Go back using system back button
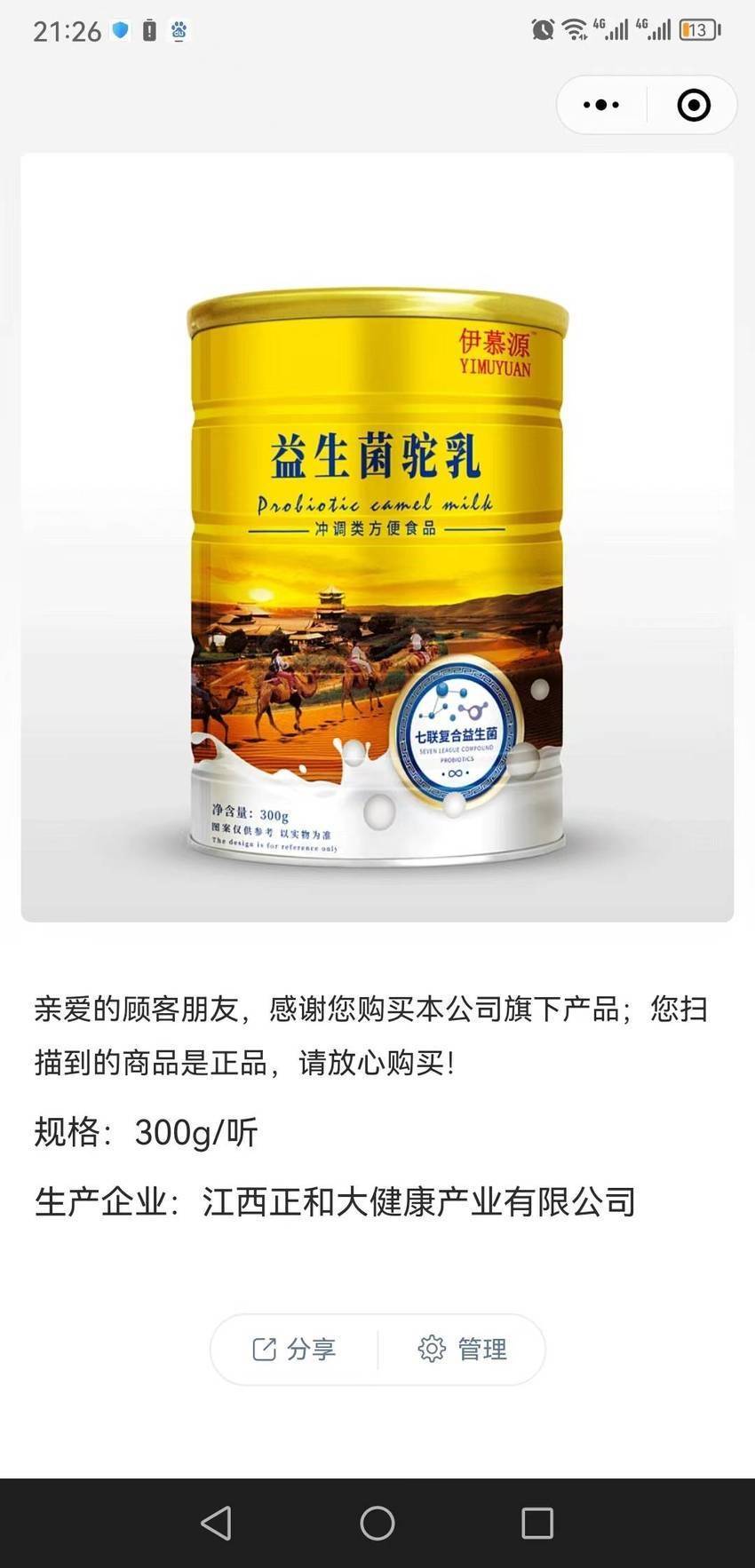Screen dimensions: 755x1568 (216, 1523)
